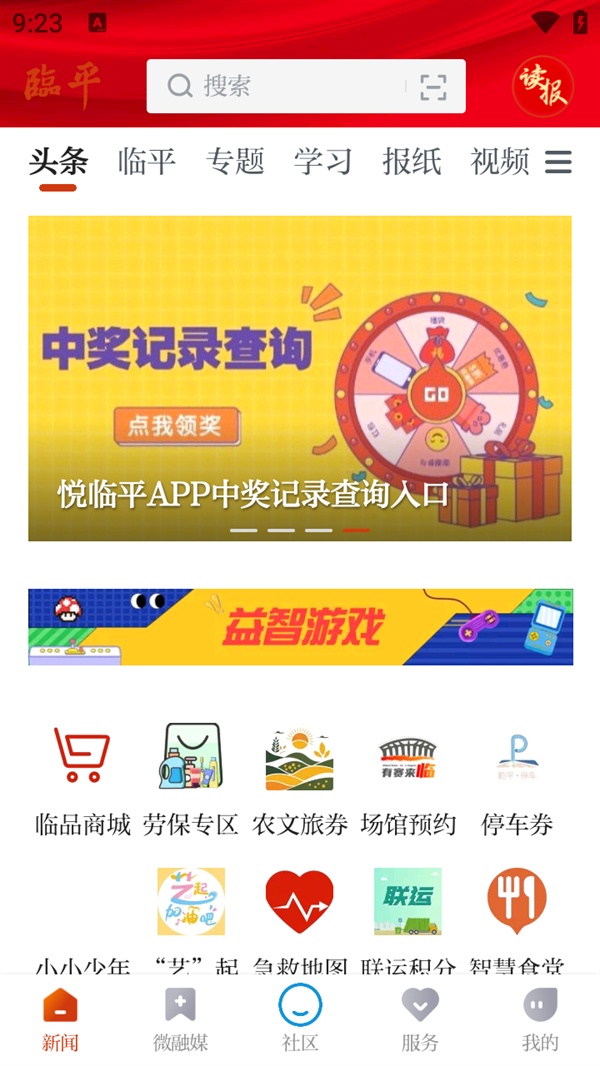Open 临品商城 shopping cart shortcut

click(x=82, y=780)
